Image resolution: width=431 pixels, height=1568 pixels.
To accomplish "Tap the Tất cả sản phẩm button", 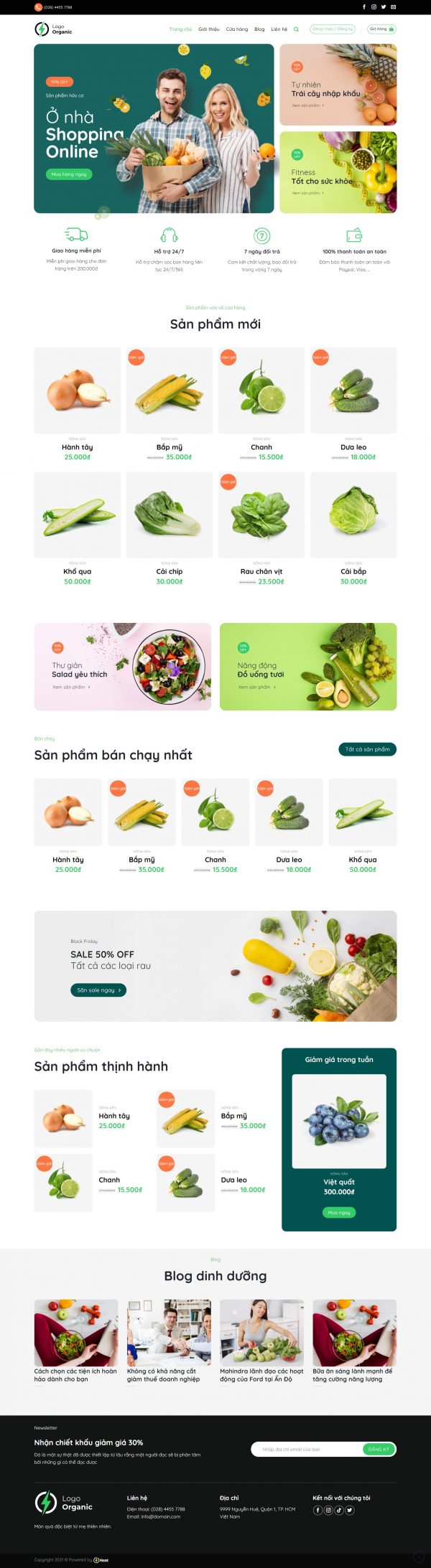I will tap(367, 749).
